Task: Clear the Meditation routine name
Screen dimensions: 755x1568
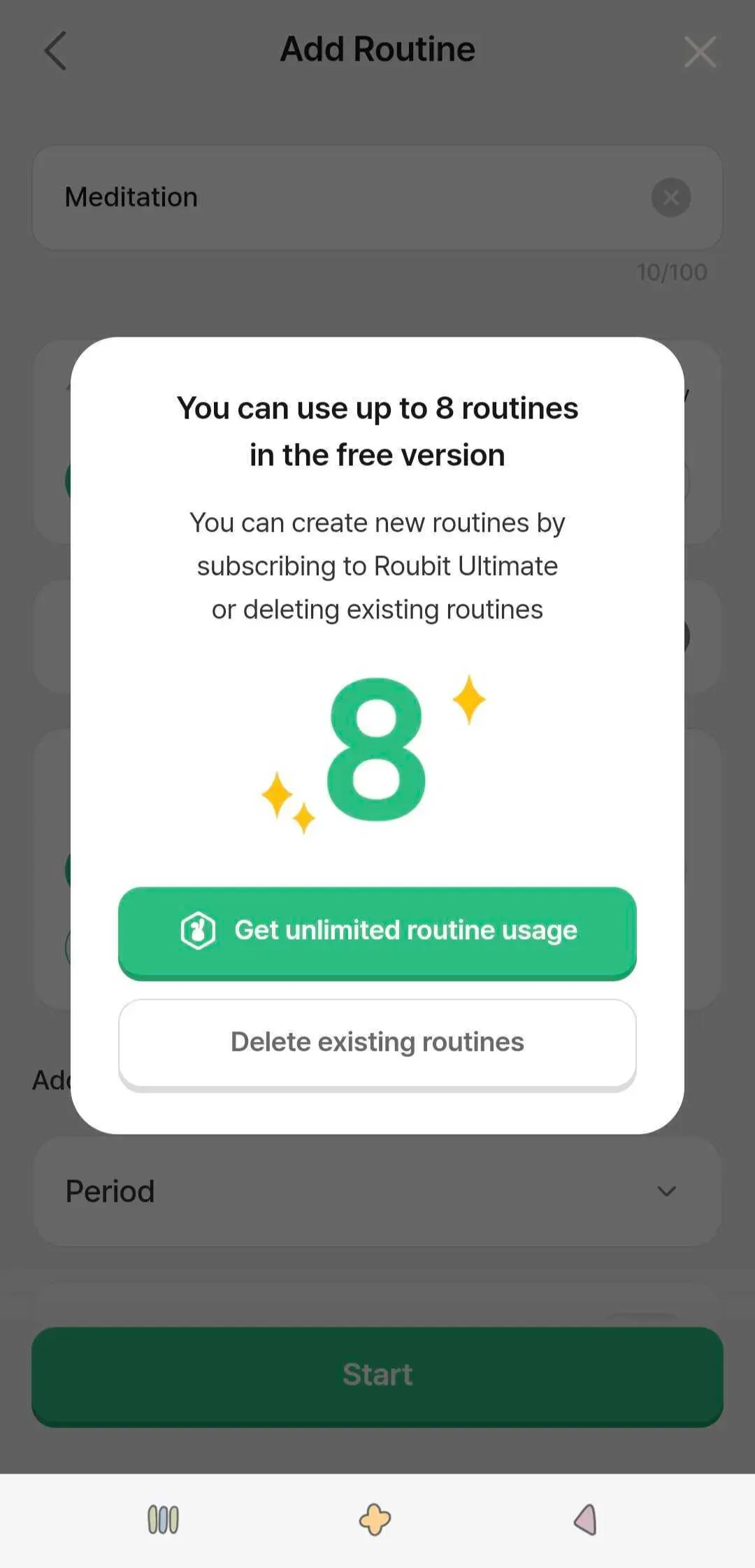Action: pos(671,197)
